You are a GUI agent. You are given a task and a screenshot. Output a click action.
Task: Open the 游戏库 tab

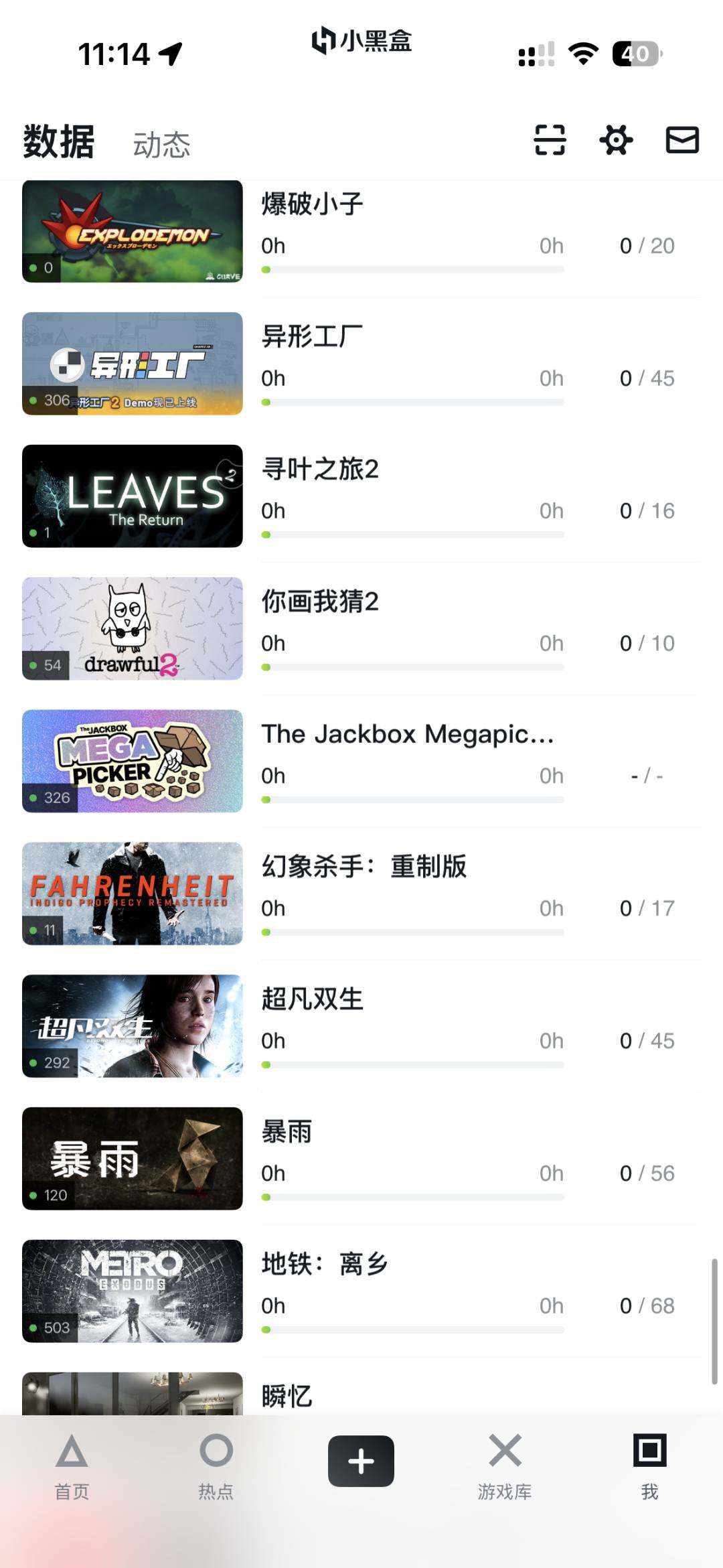[505, 1466]
